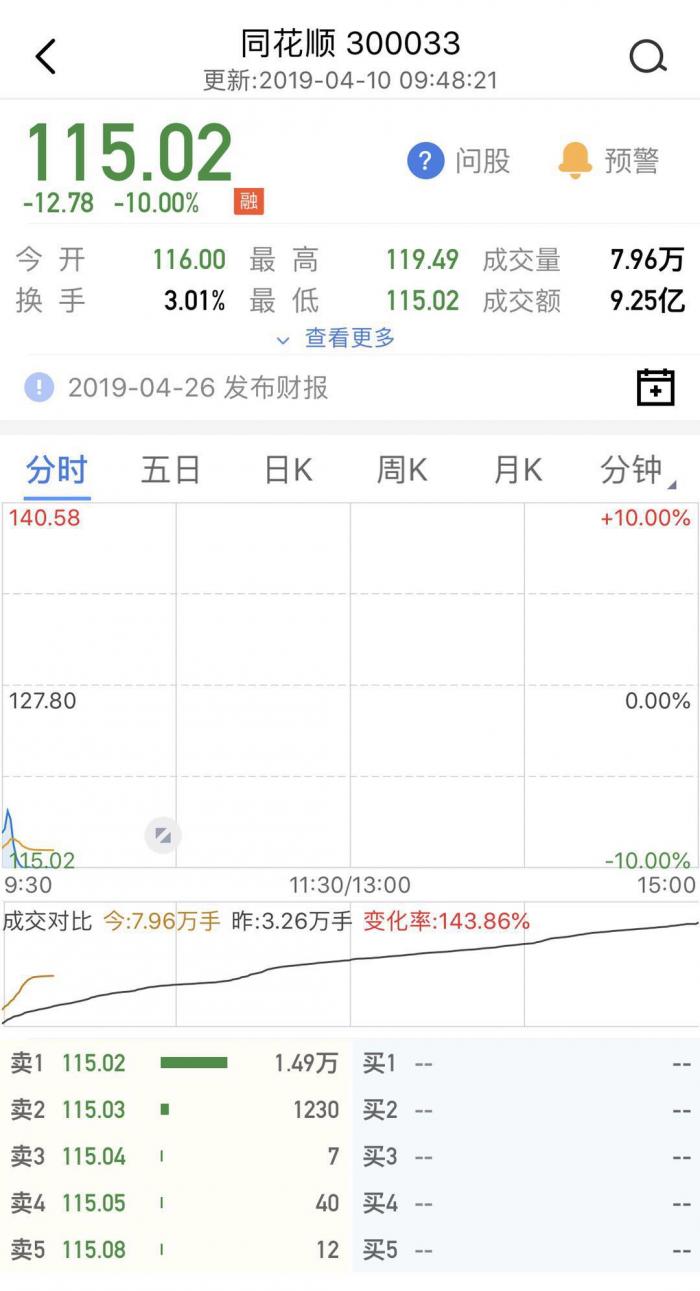Set a price alert with 预警

click(x=608, y=161)
